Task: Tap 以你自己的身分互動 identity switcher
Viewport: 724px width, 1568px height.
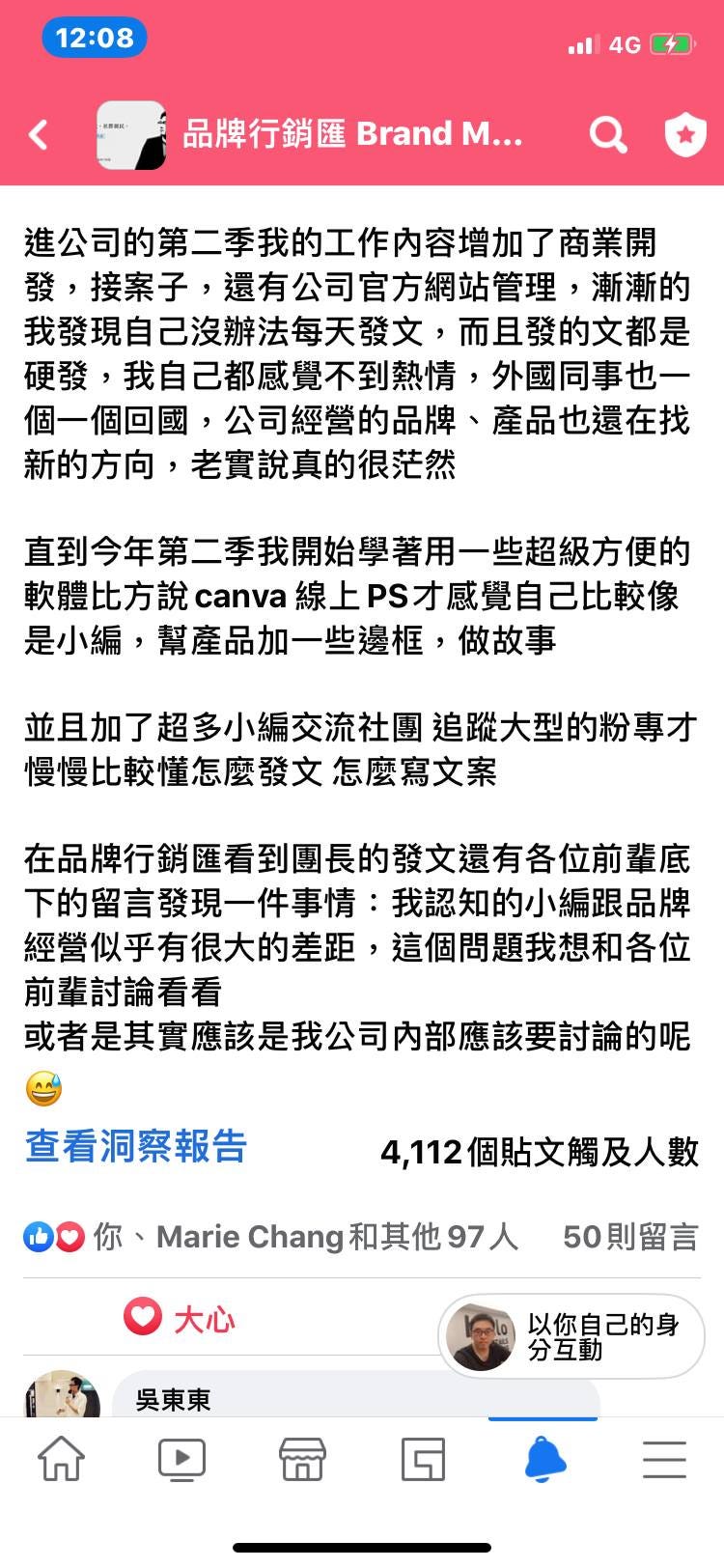Action: coord(571,1336)
